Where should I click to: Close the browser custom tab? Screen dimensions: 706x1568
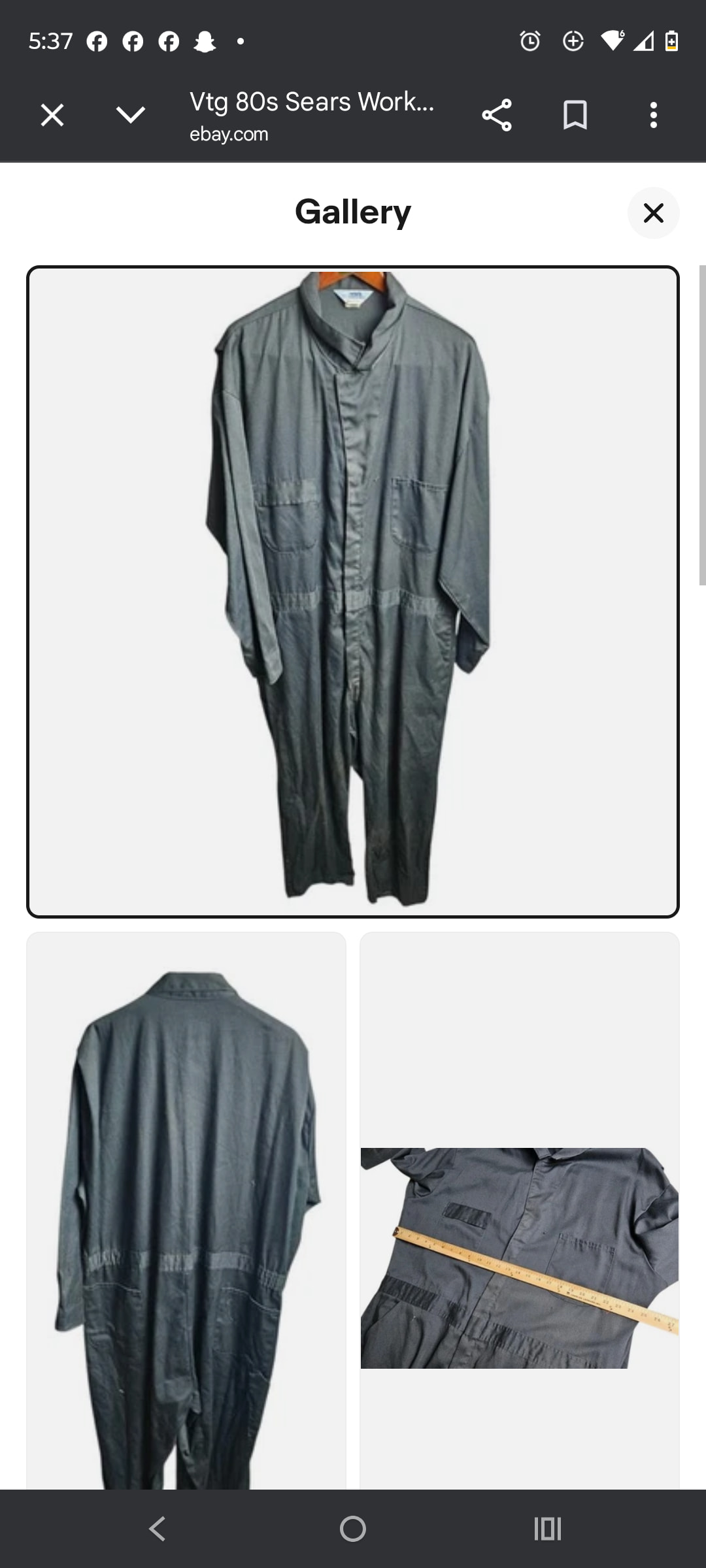coord(52,116)
